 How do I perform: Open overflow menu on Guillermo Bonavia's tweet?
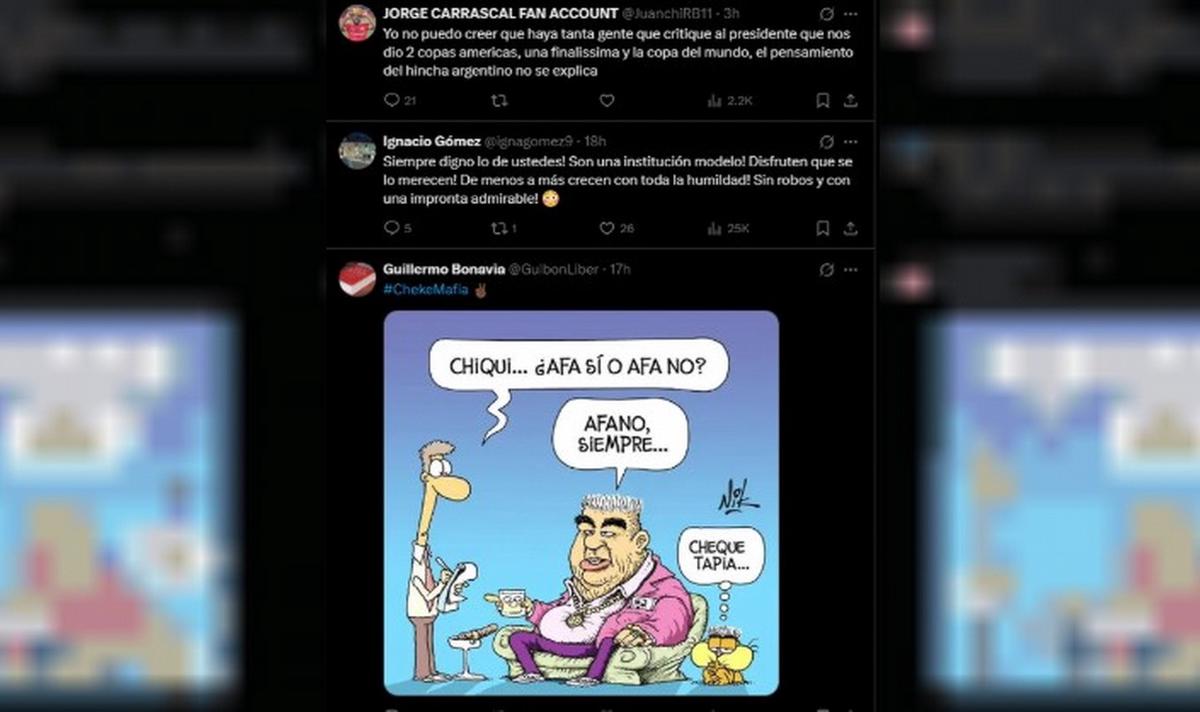[x=850, y=270]
